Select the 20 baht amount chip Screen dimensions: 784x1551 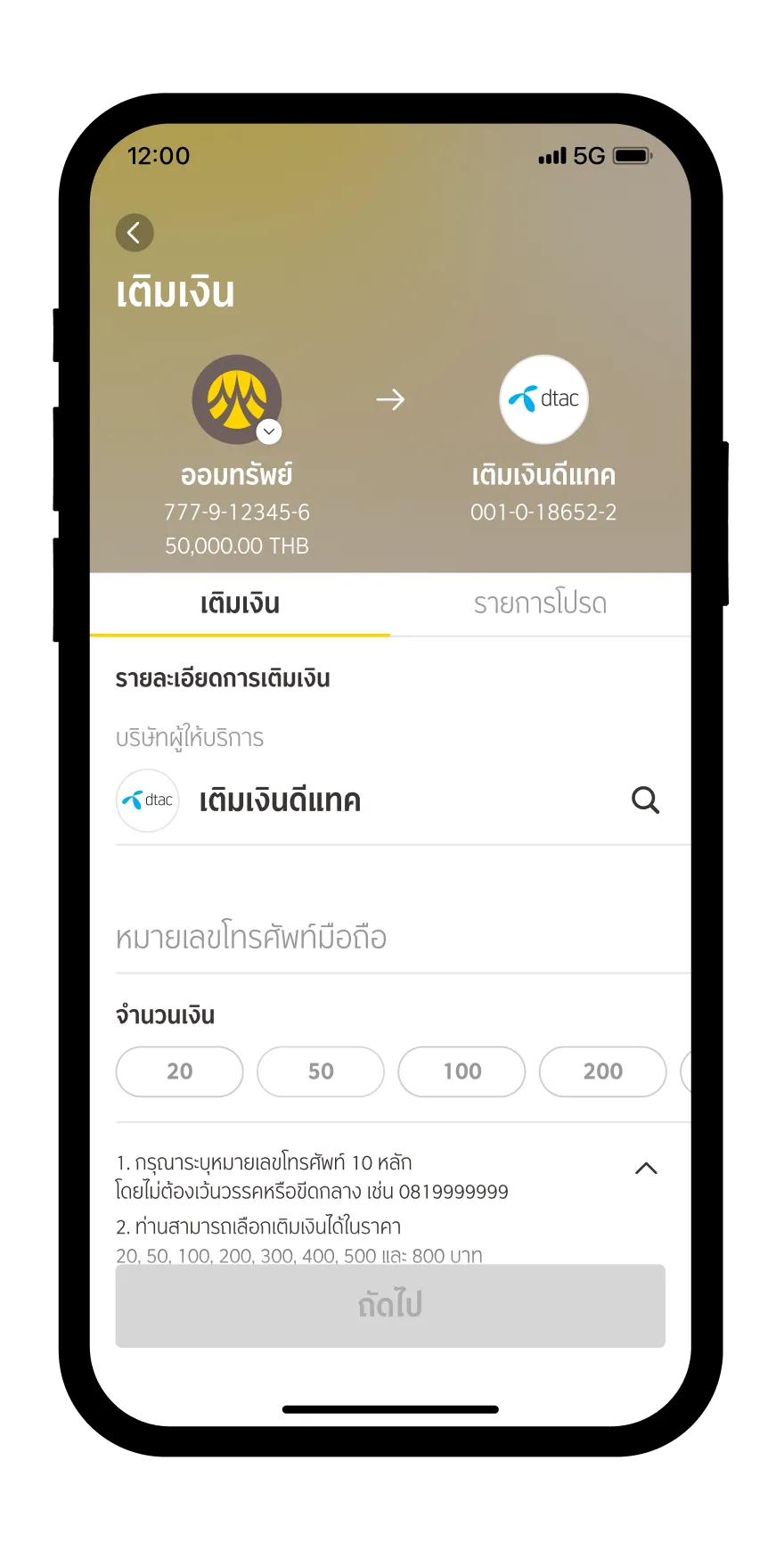tap(179, 1071)
